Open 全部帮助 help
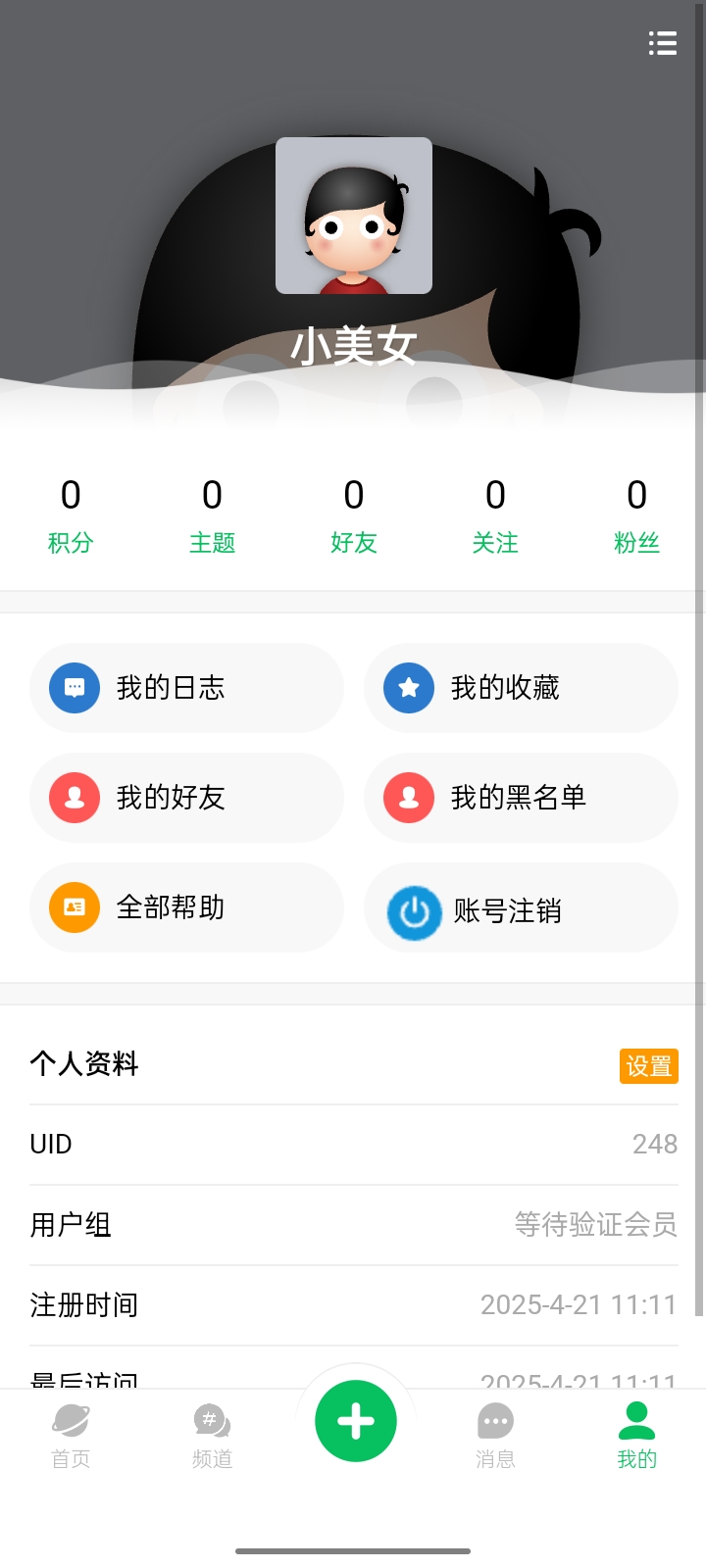This screenshot has height=1568, width=706. click(x=186, y=907)
